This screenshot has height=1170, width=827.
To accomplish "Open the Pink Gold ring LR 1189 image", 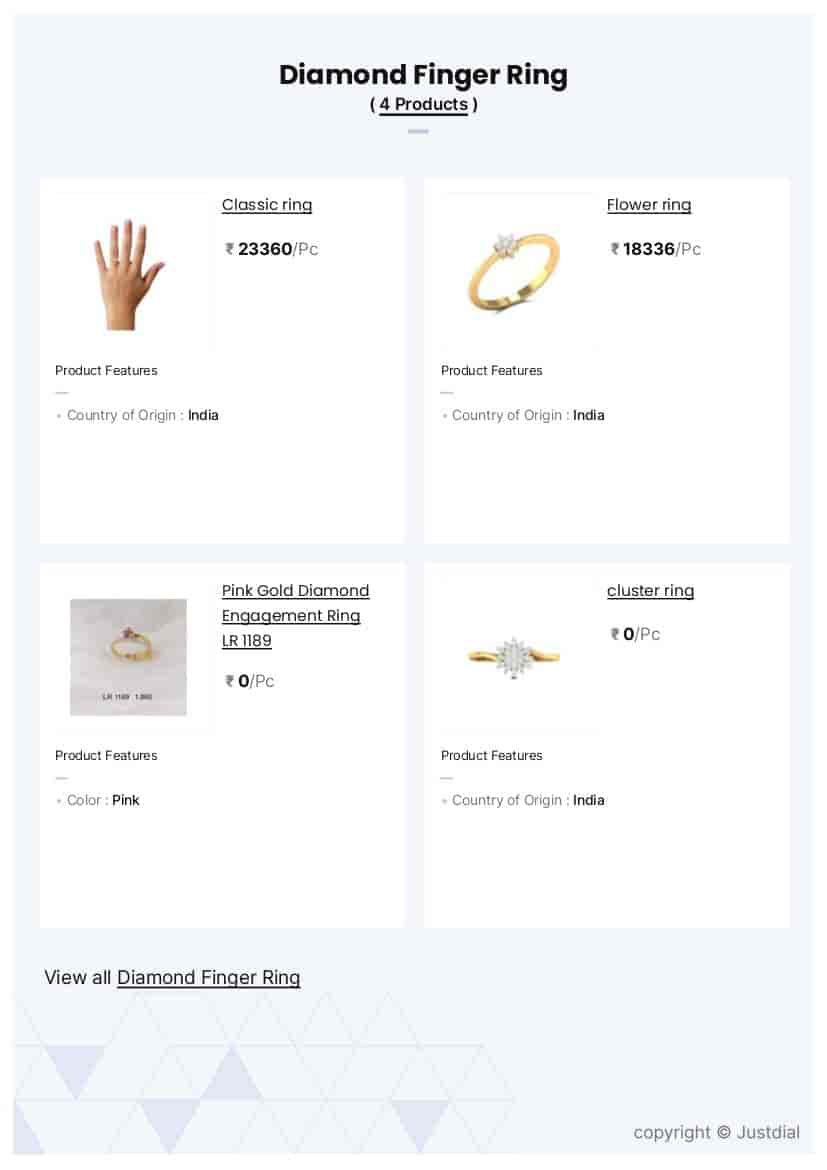I will coord(128,657).
